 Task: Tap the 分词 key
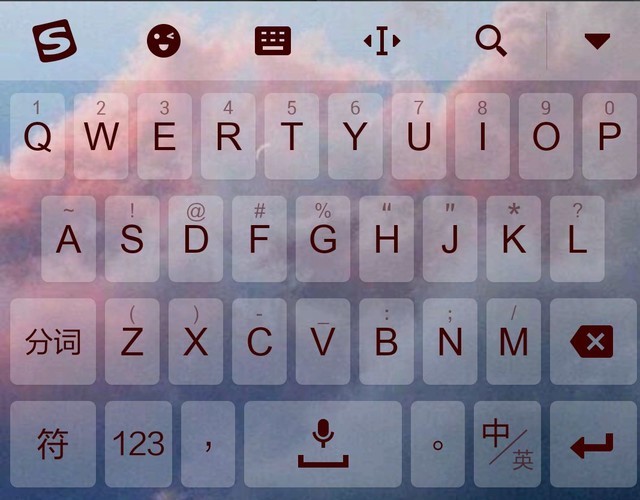tap(53, 342)
